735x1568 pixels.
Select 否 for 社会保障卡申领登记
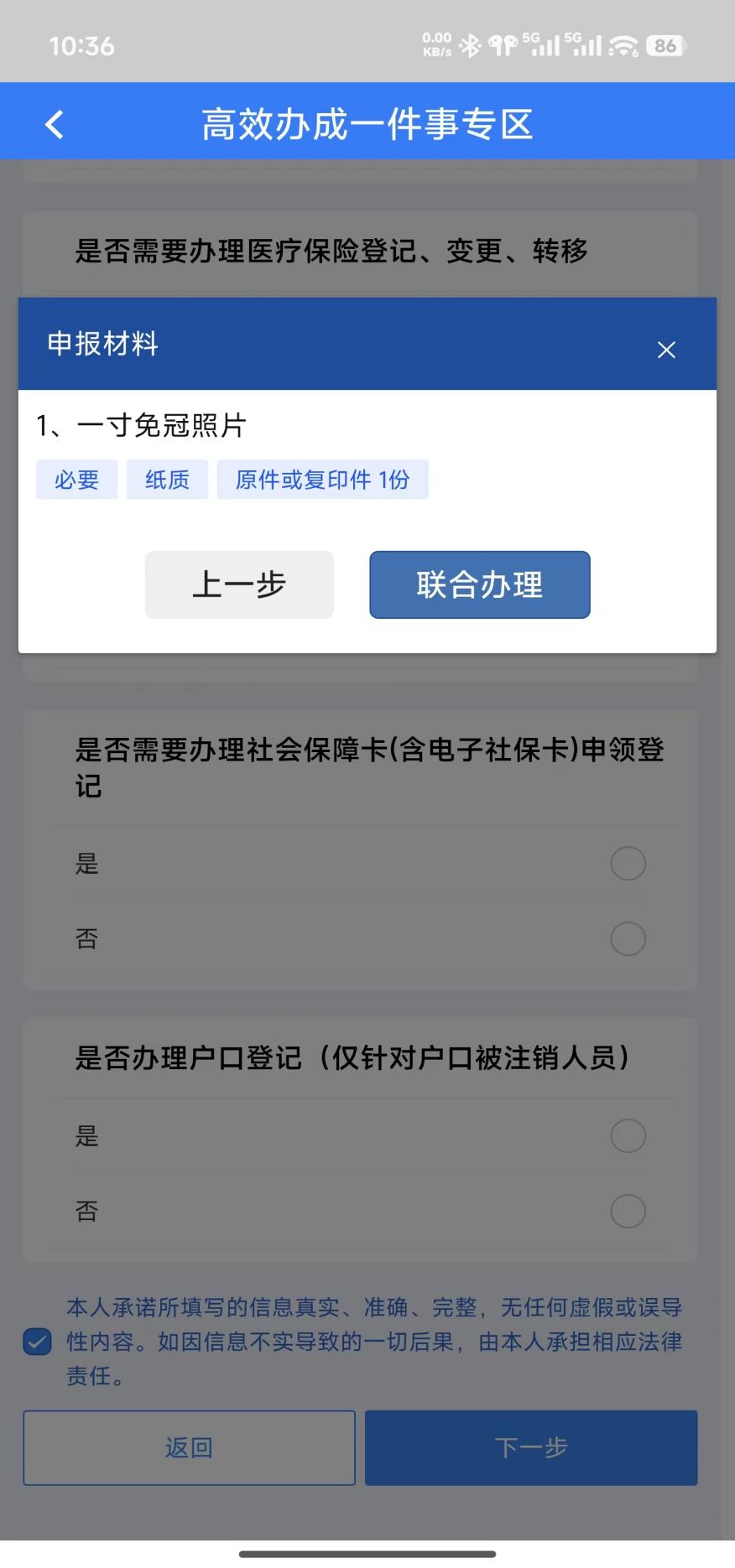coord(628,938)
